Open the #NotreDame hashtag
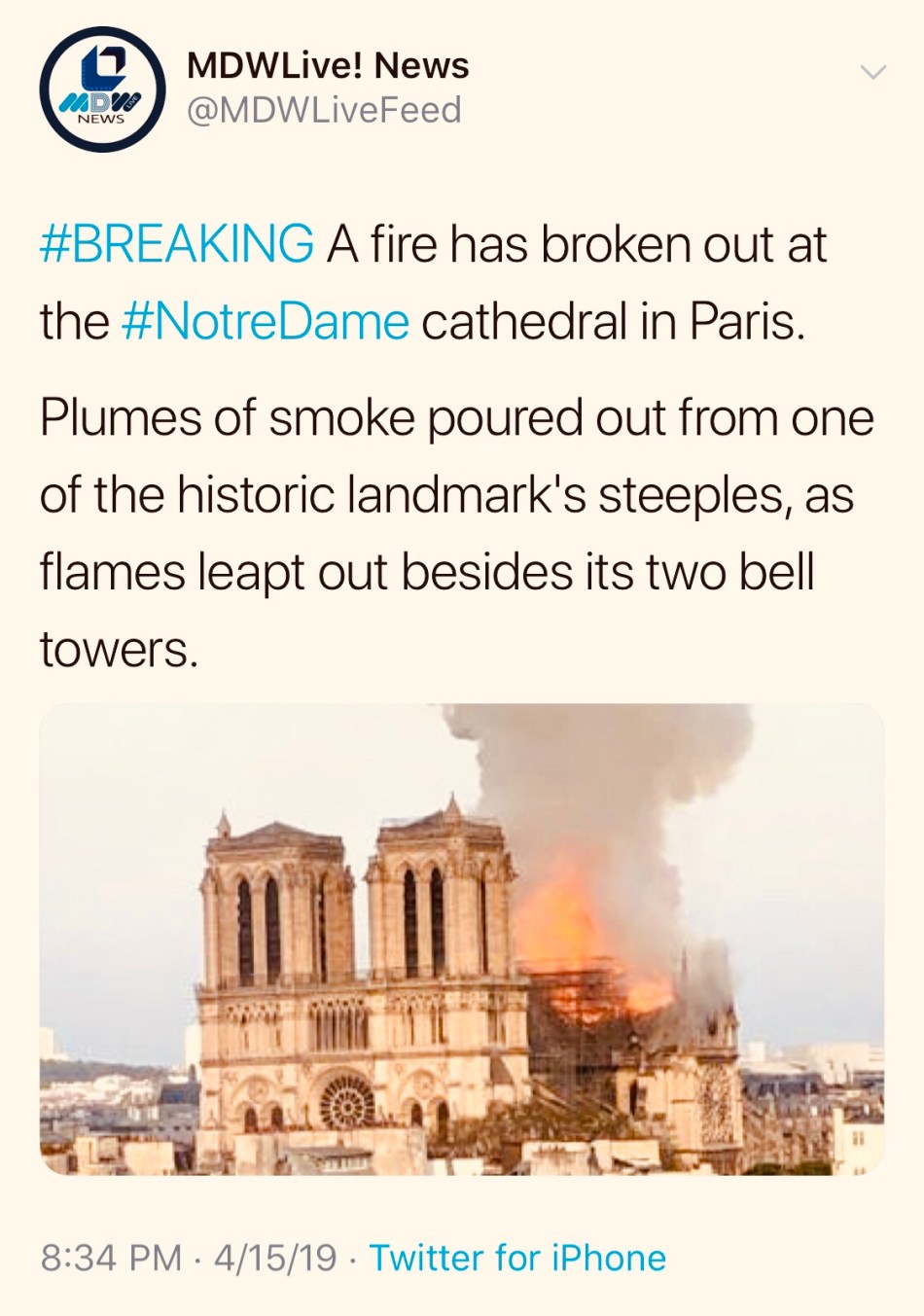 pos(265,321)
